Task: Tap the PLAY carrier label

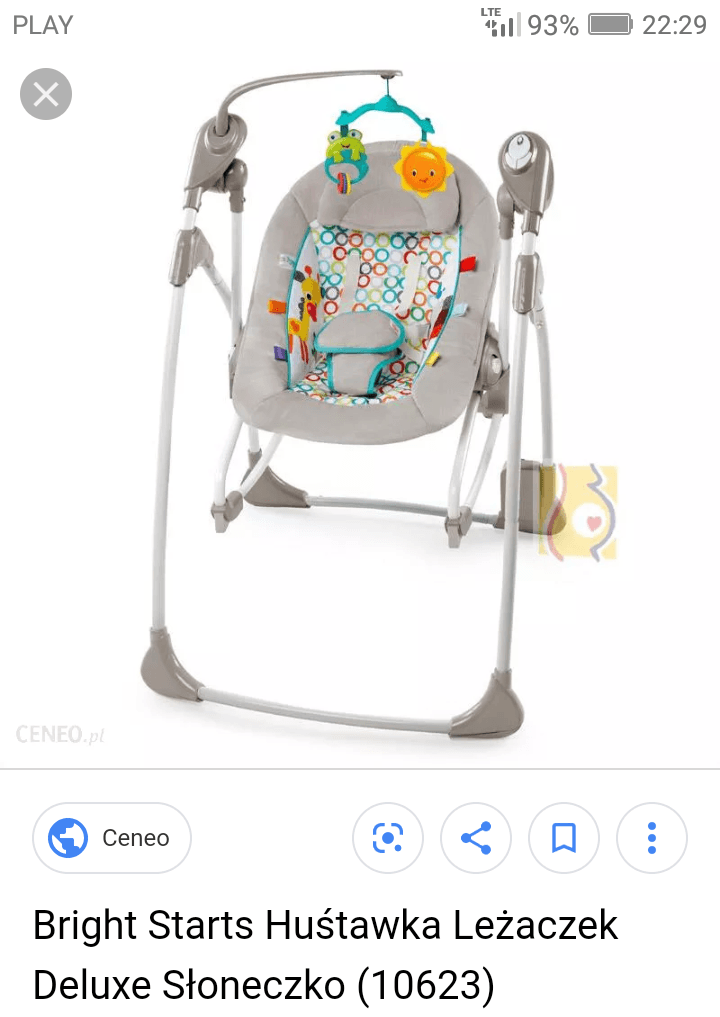Action: [42, 25]
